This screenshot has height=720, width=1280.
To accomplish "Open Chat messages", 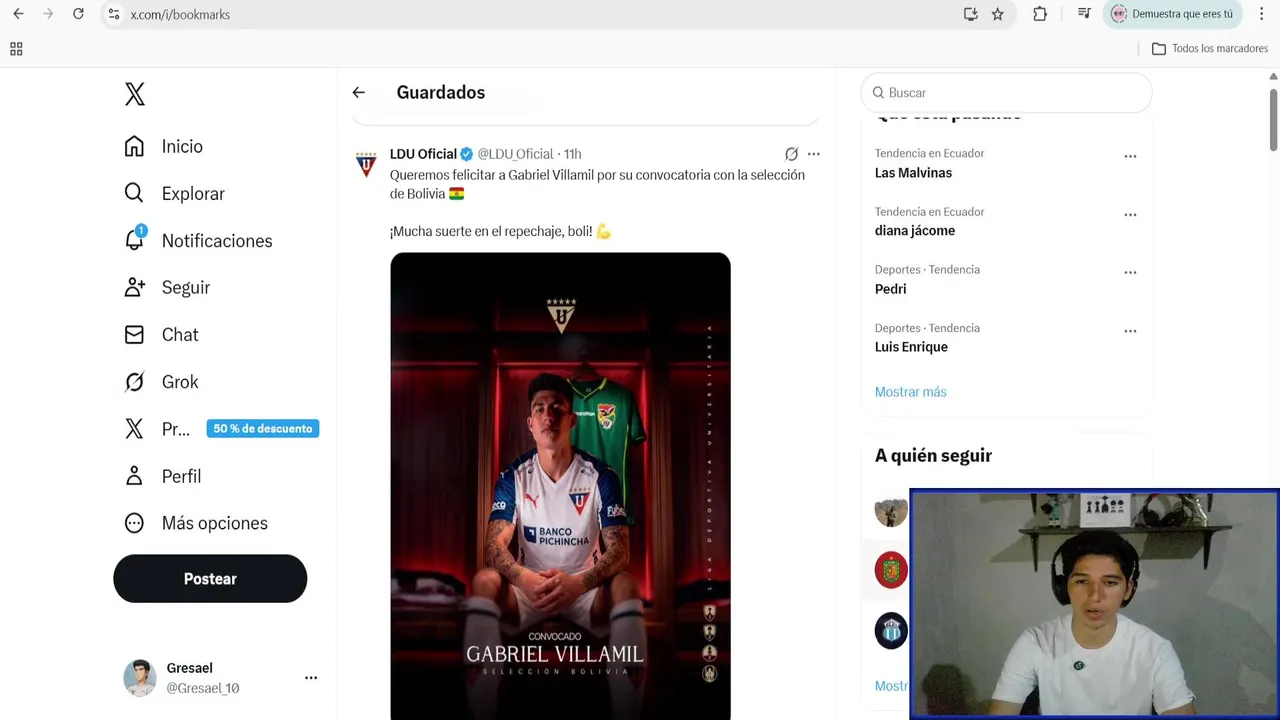I will (179, 334).
